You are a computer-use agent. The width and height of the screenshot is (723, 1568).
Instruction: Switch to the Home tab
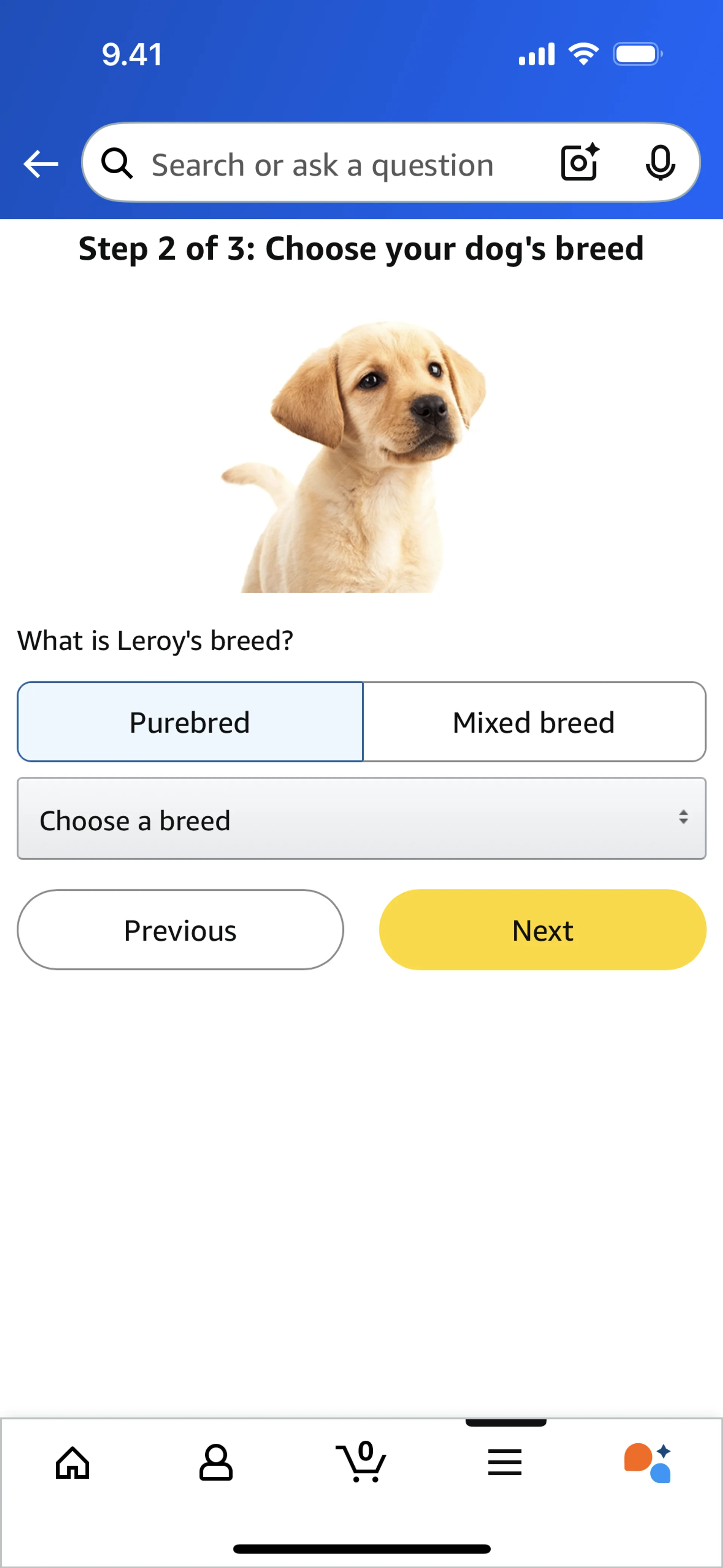(72, 1463)
